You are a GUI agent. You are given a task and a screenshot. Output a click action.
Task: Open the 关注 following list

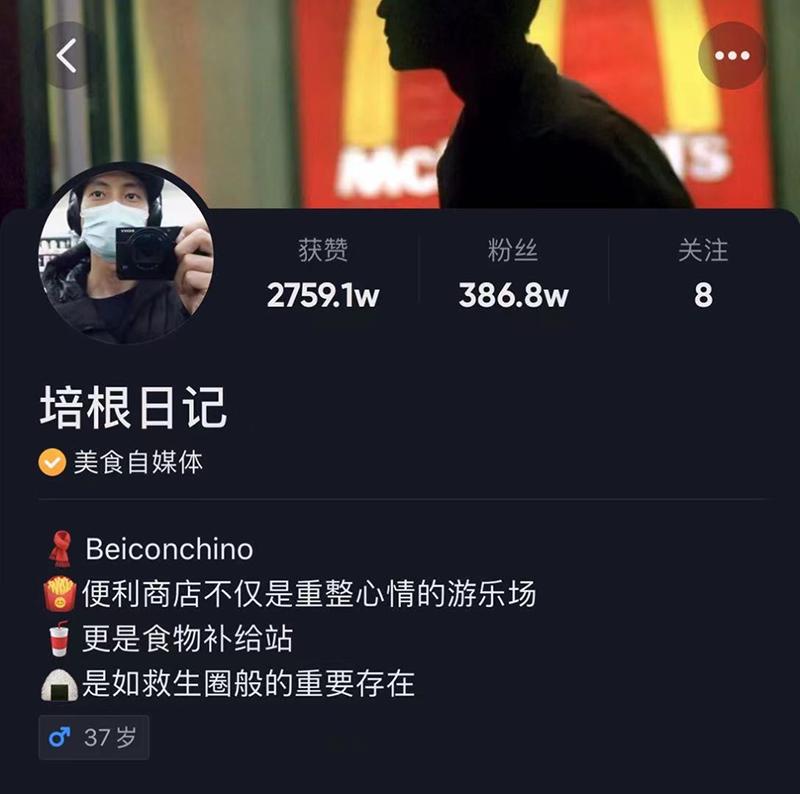pyautogui.click(x=703, y=274)
